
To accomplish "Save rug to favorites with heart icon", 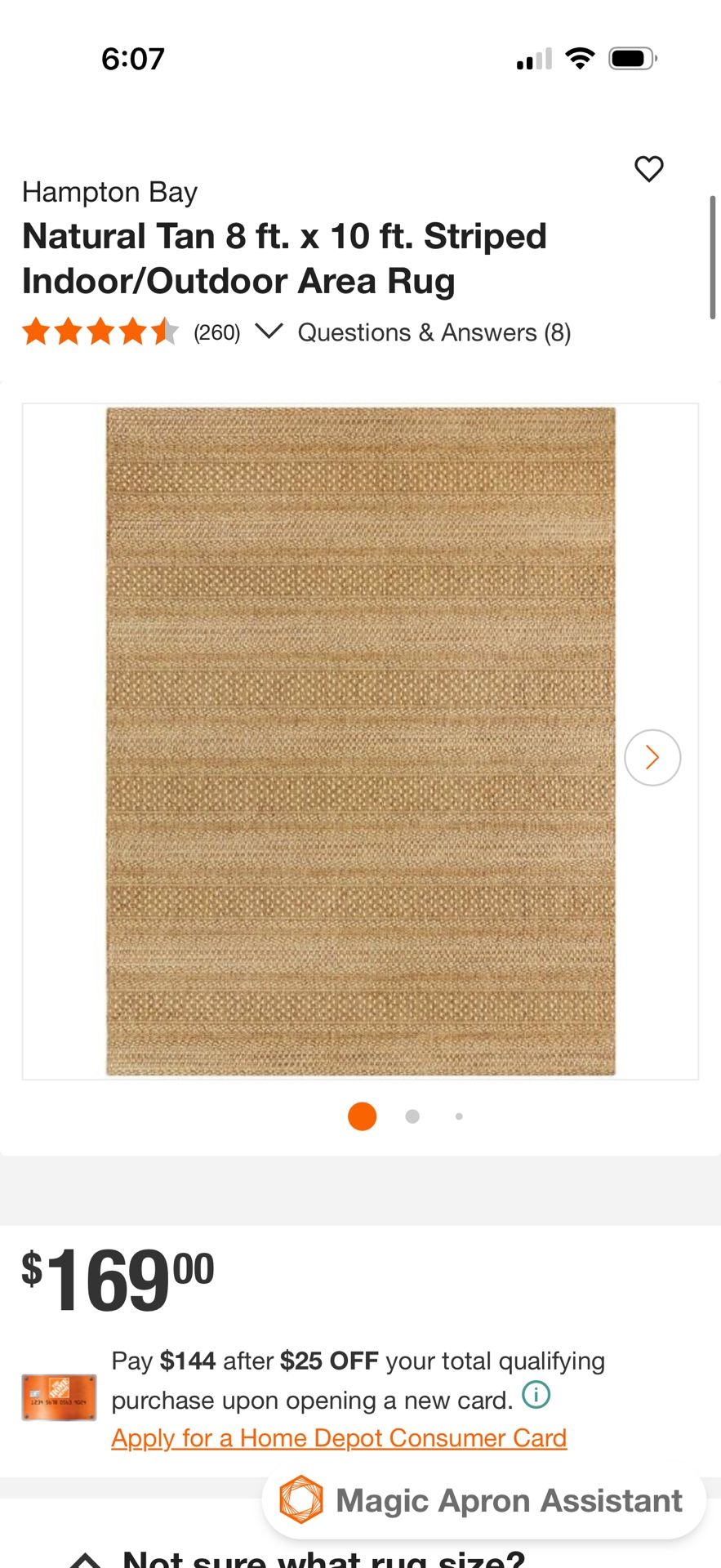I will [649, 169].
